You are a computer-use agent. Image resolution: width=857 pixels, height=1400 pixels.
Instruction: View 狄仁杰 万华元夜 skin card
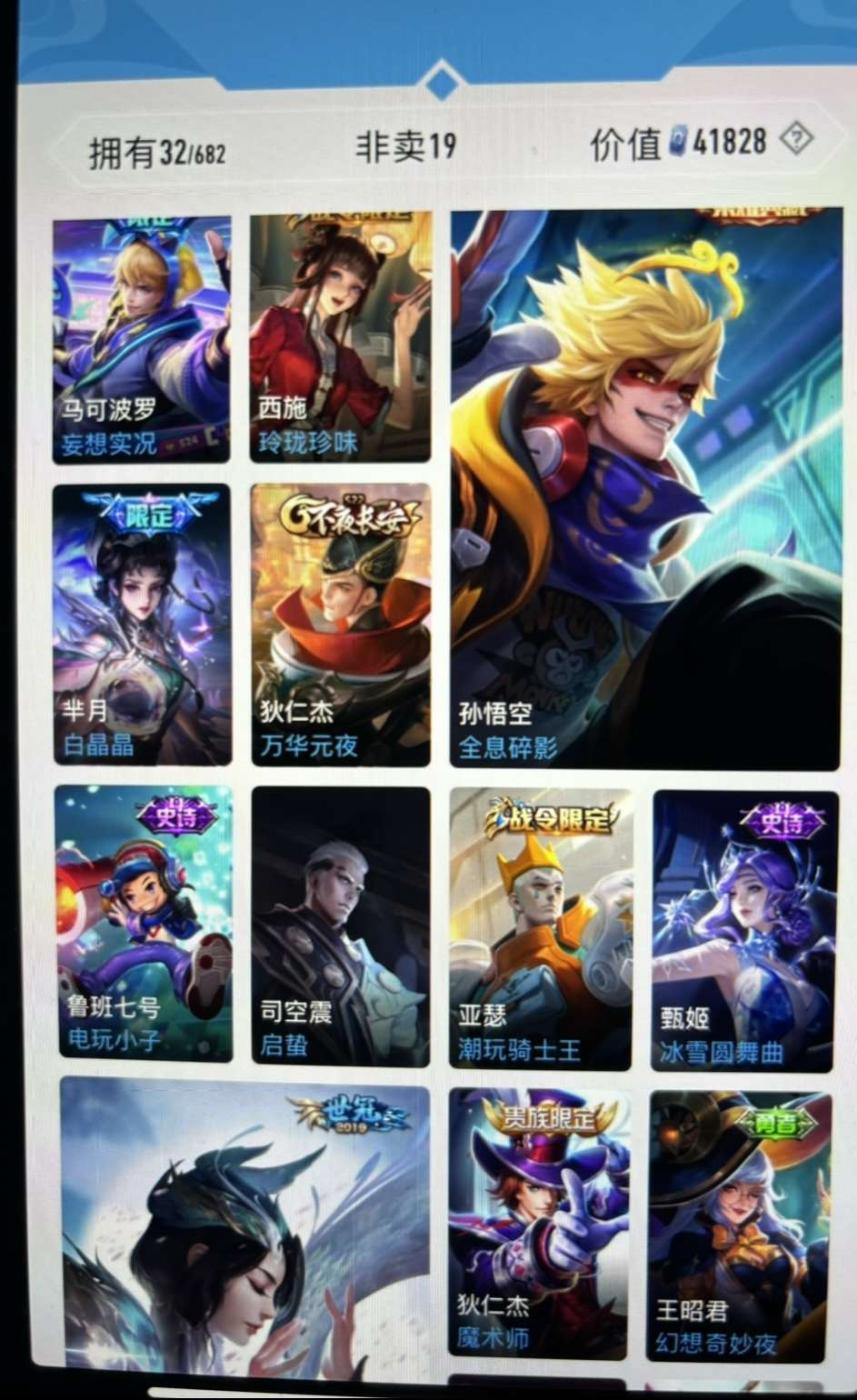[341, 625]
